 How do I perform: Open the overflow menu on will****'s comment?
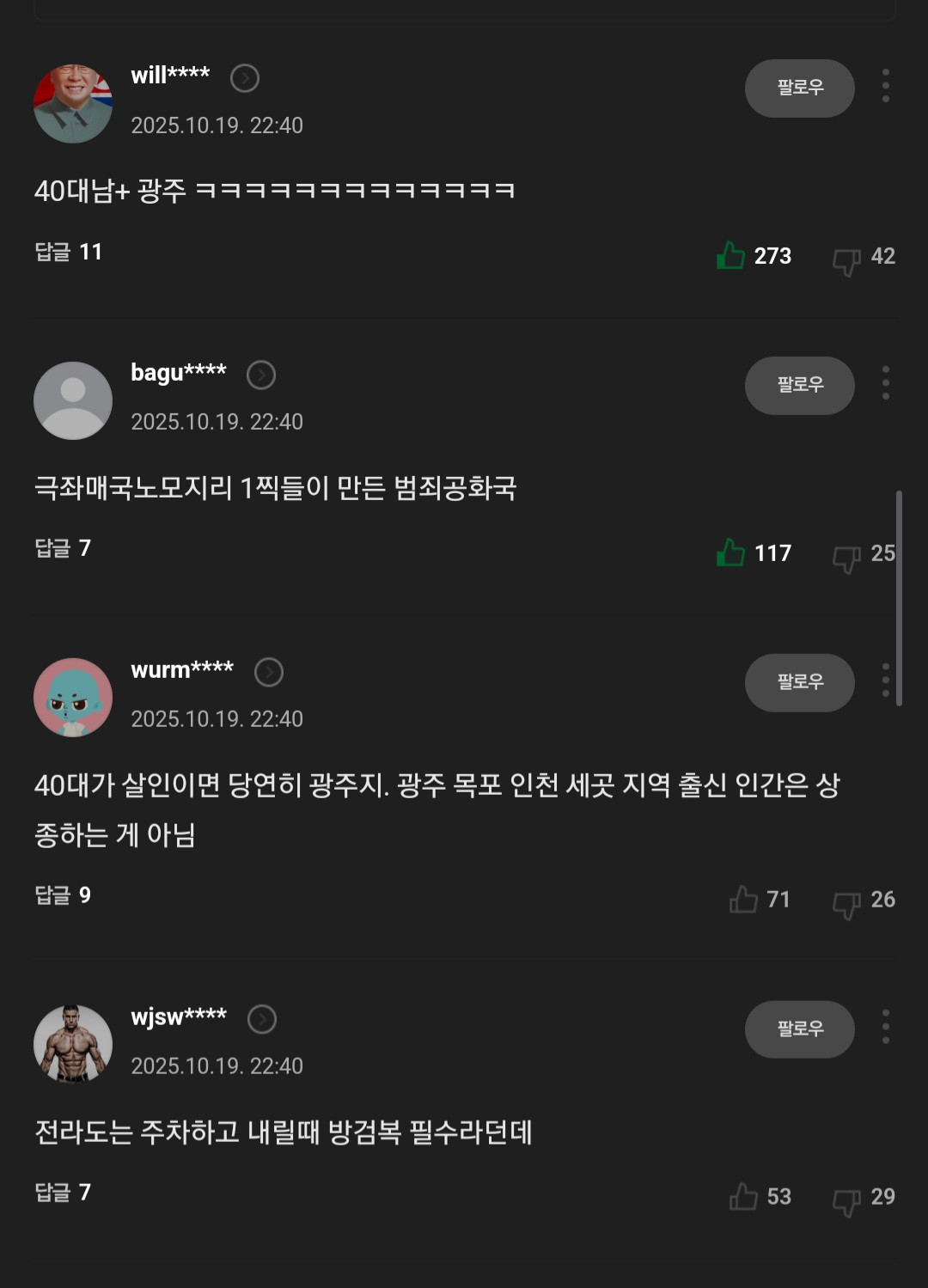[x=885, y=86]
